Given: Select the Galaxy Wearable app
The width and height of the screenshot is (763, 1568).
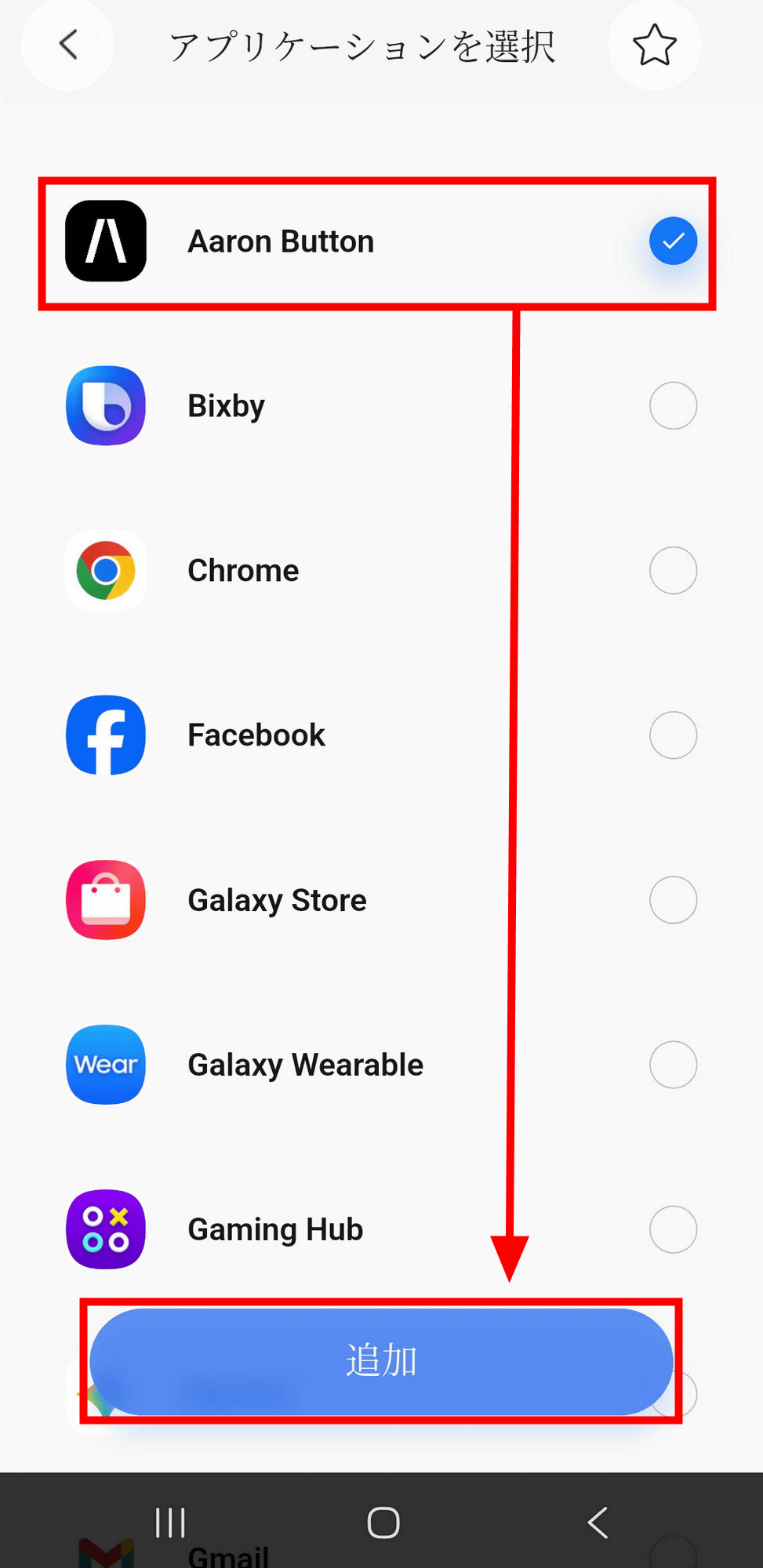Looking at the screenshot, I should tap(673, 1064).
